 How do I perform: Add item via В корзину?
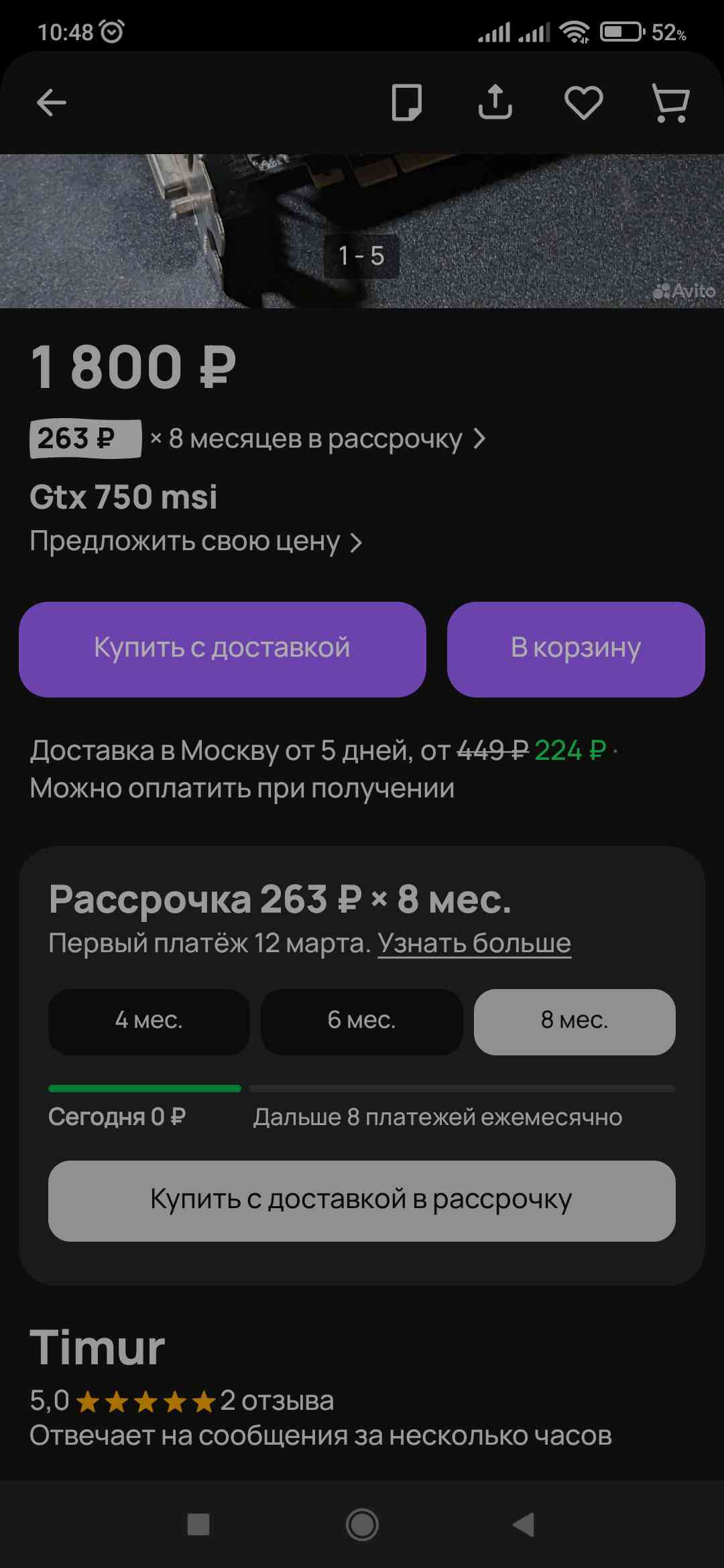click(x=576, y=649)
